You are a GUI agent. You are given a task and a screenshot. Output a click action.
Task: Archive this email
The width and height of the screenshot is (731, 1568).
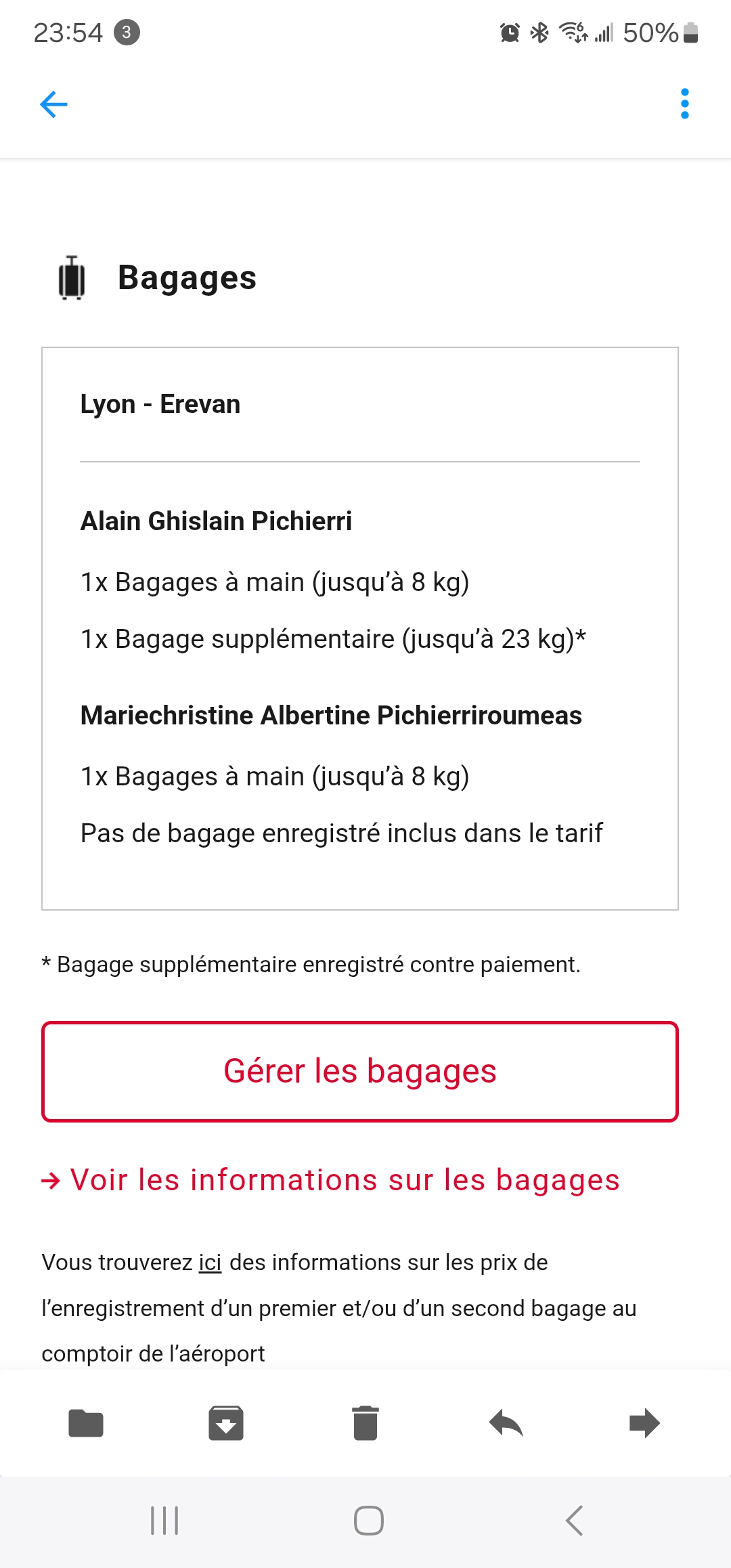(226, 1422)
